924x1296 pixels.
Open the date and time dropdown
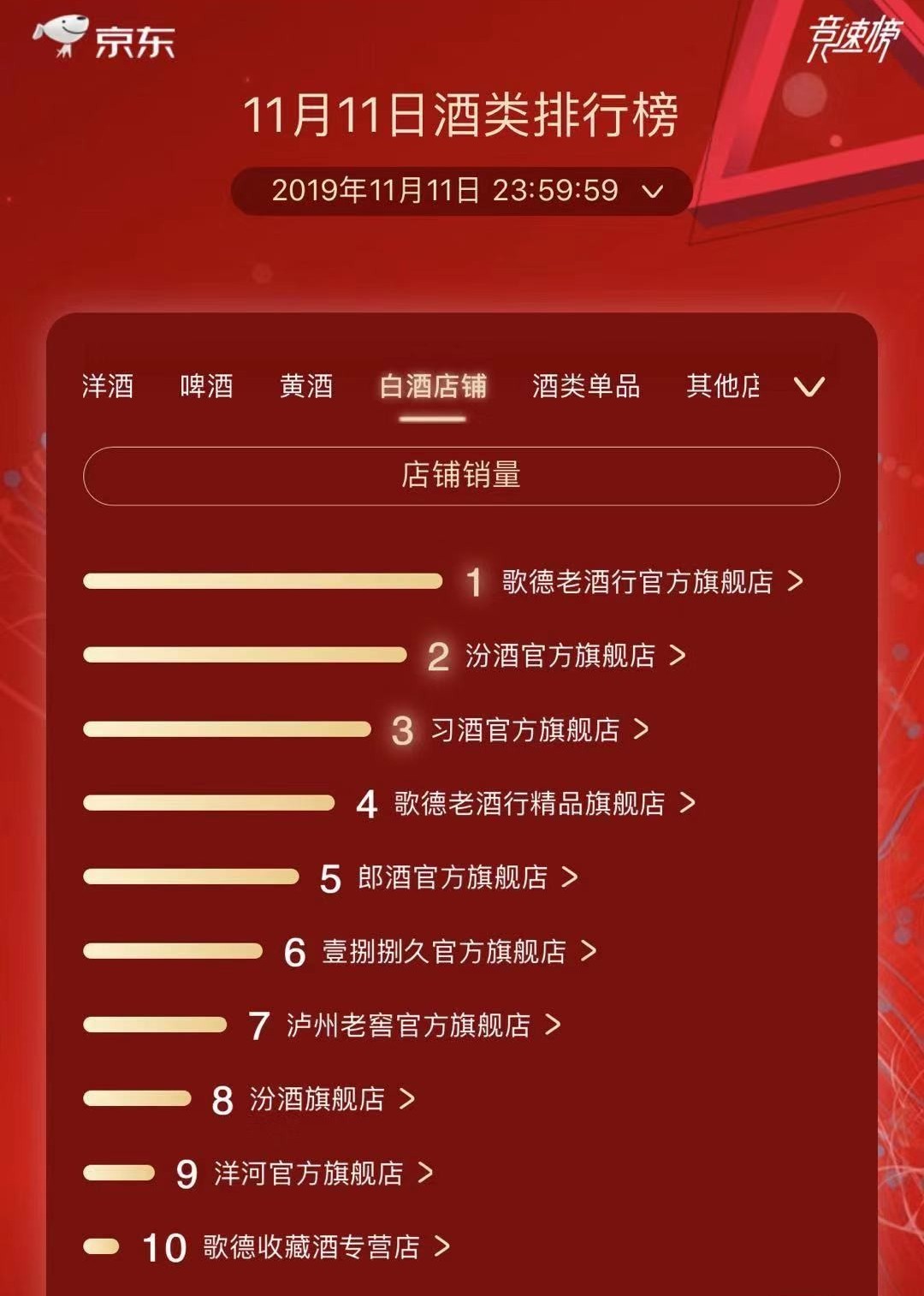462,190
